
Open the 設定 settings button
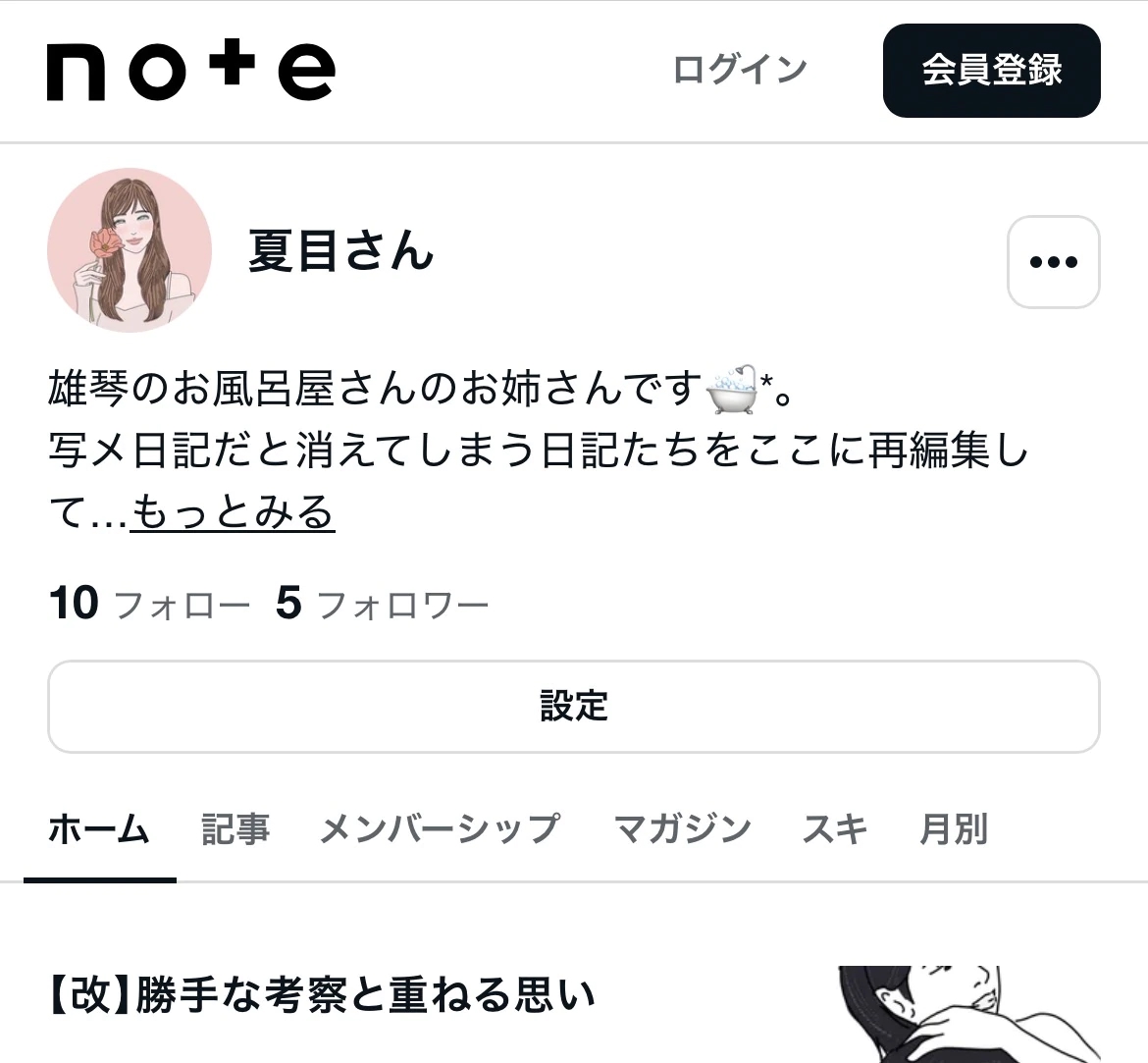tap(573, 707)
